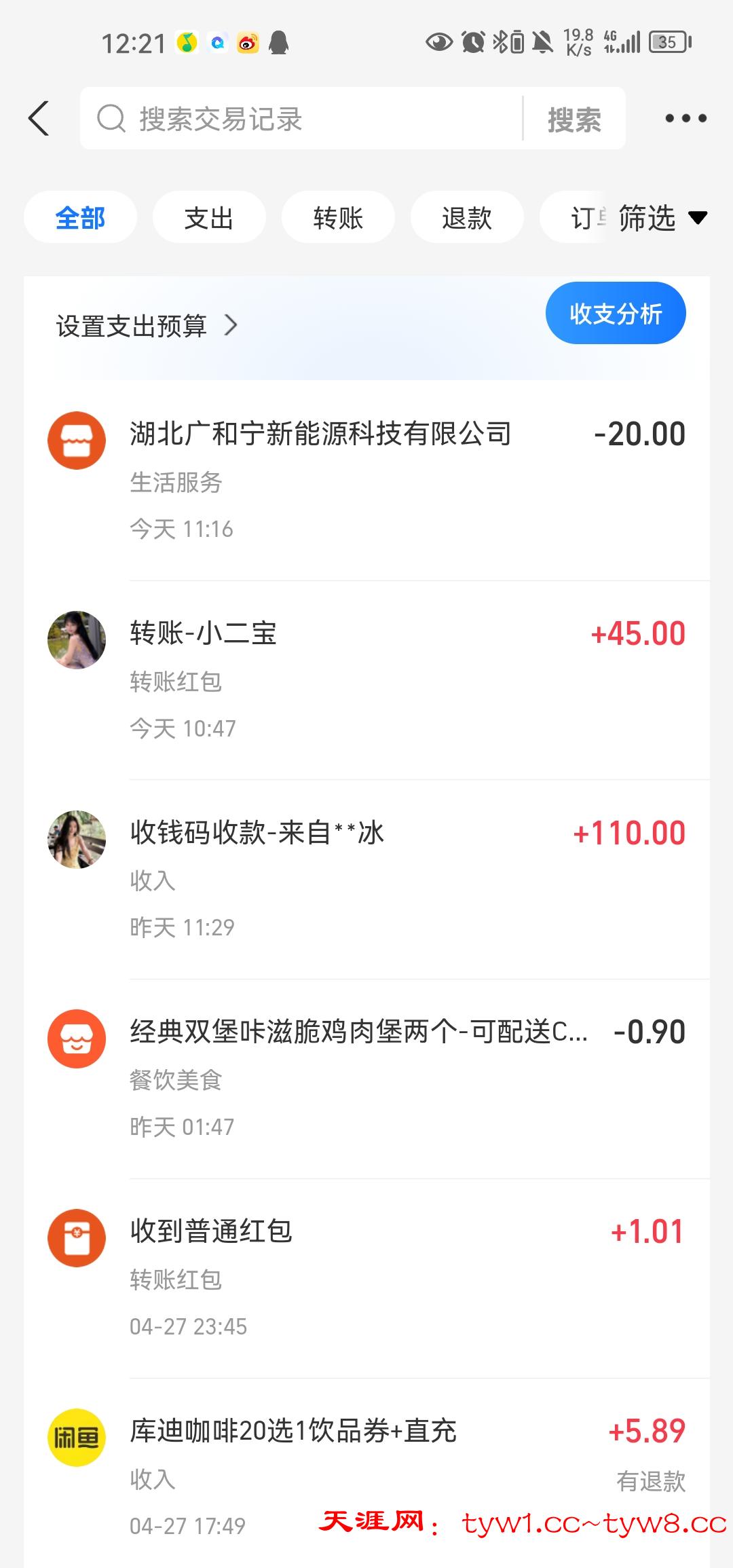Open the three-dot overflow menu
The image size is (733, 1568).
(x=685, y=119)
